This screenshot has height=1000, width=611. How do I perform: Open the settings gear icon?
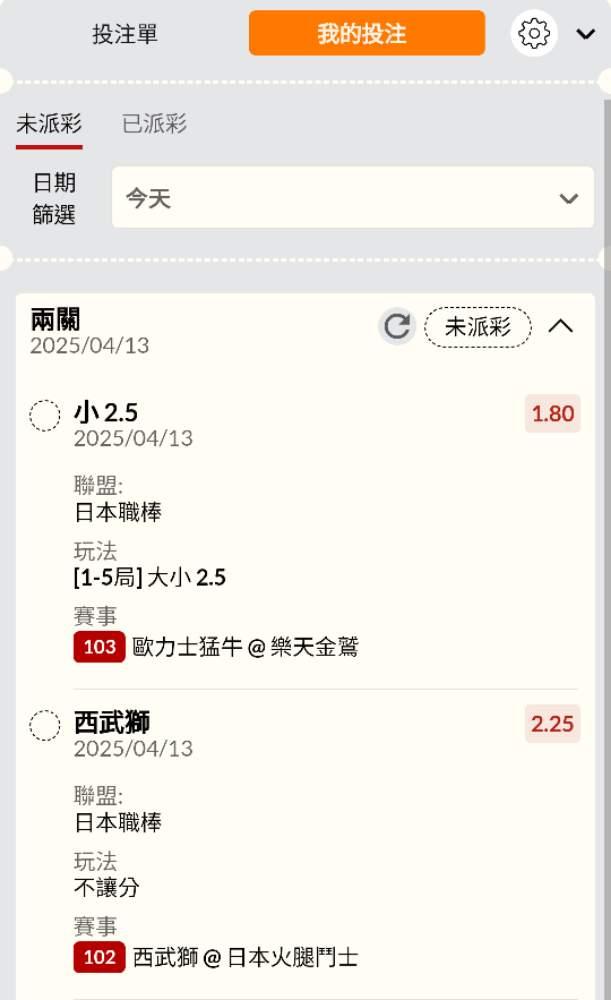(534, 33)
